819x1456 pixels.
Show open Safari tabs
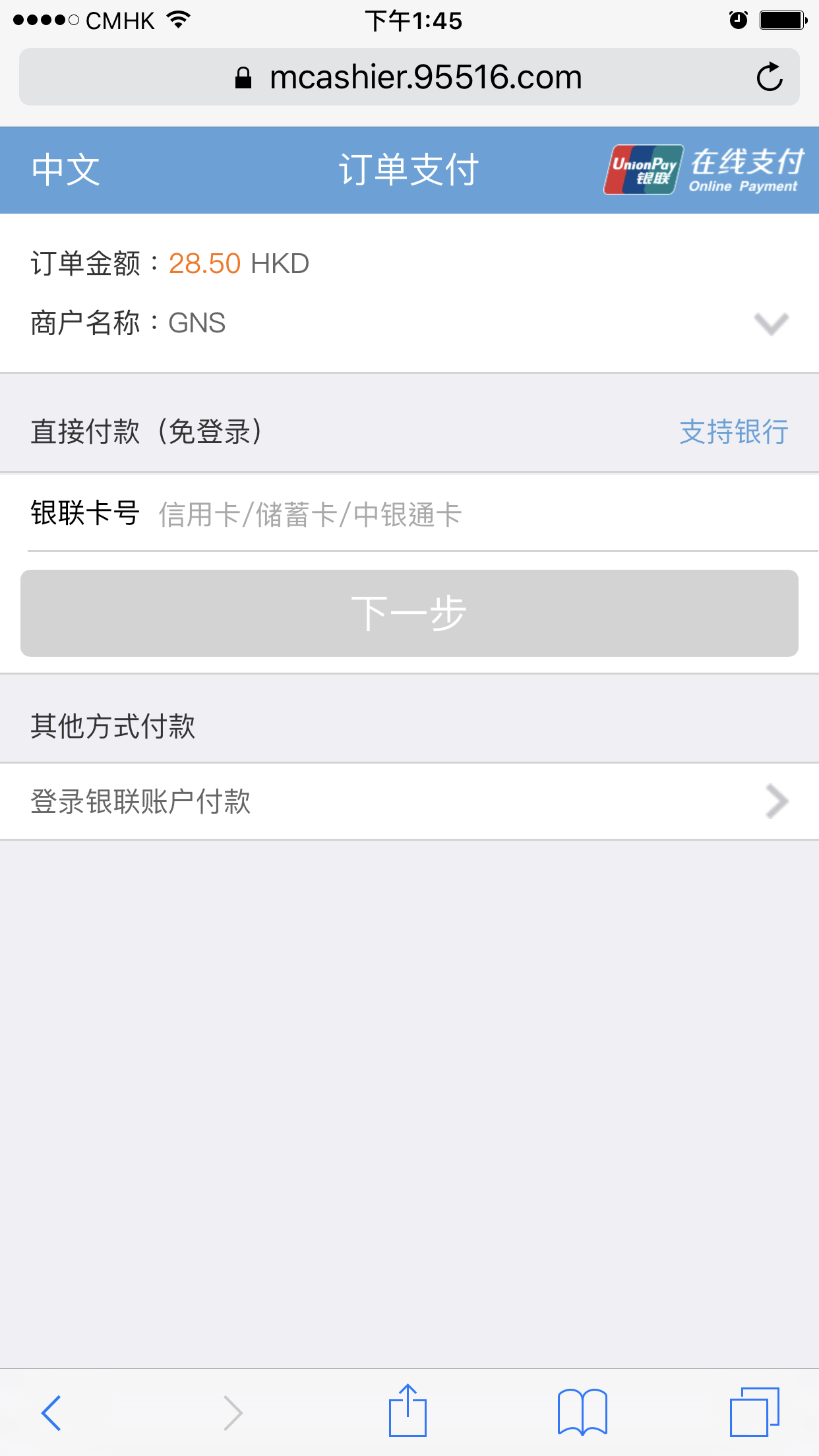point(754,1412)
